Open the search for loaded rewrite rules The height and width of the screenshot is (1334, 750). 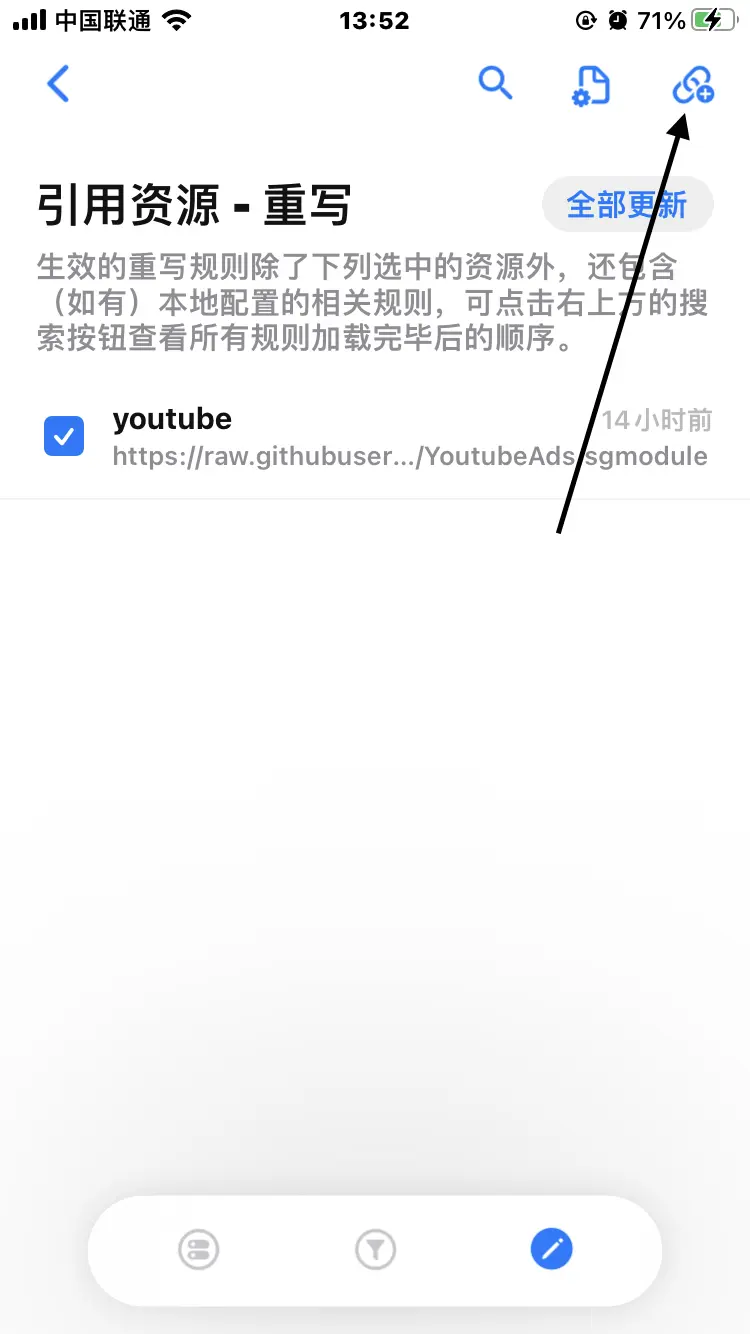[x=495, y=84]
